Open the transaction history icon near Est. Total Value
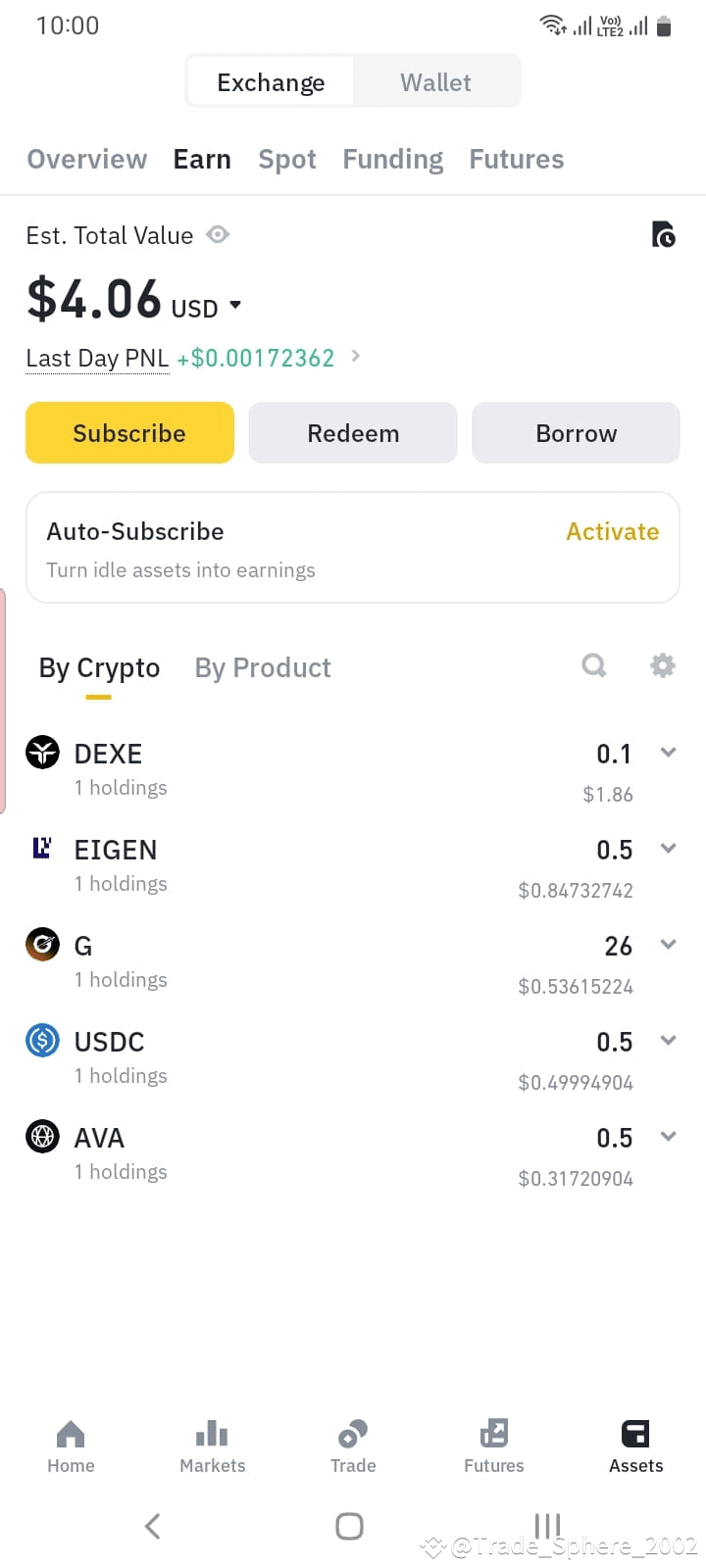 point(663,235)
